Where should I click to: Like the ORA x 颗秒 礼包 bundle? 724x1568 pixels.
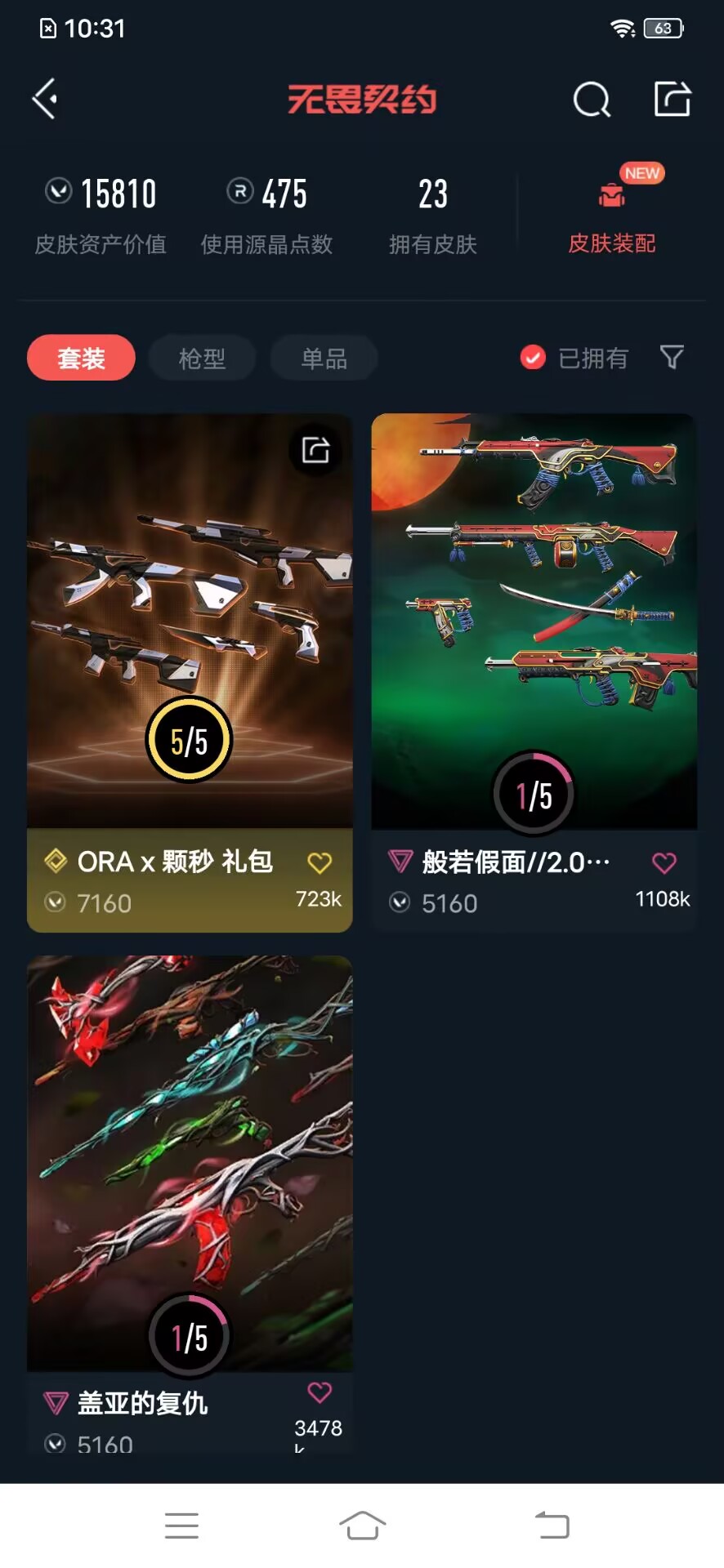click(x=320, y=862)
